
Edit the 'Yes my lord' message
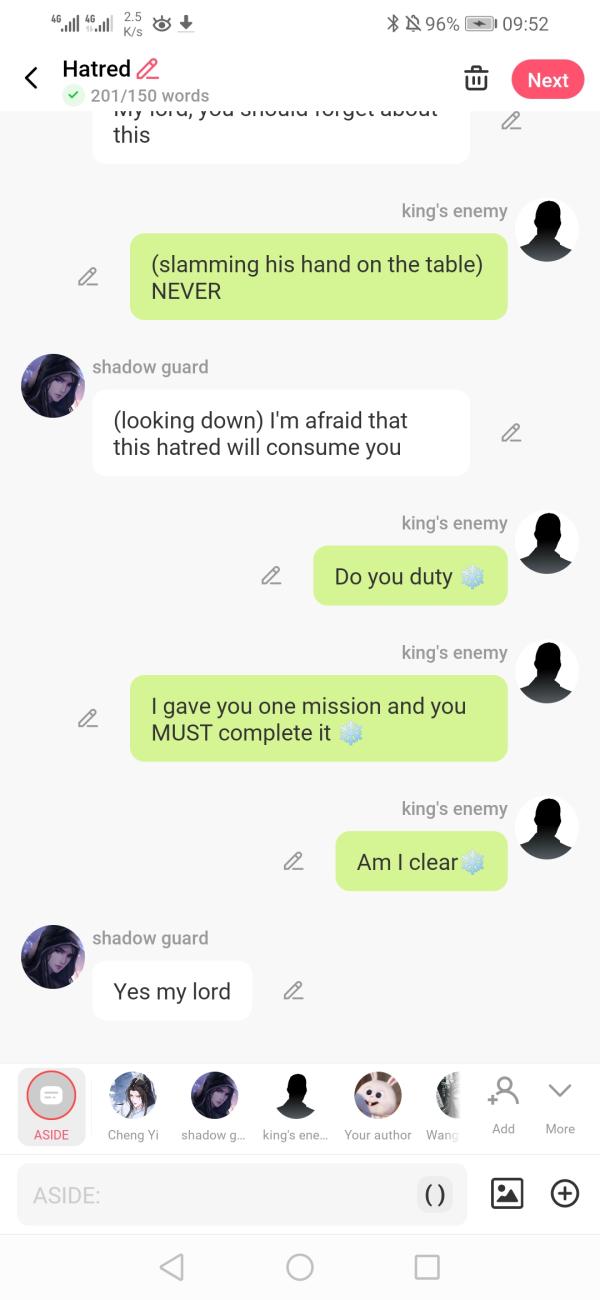[293, 990]
